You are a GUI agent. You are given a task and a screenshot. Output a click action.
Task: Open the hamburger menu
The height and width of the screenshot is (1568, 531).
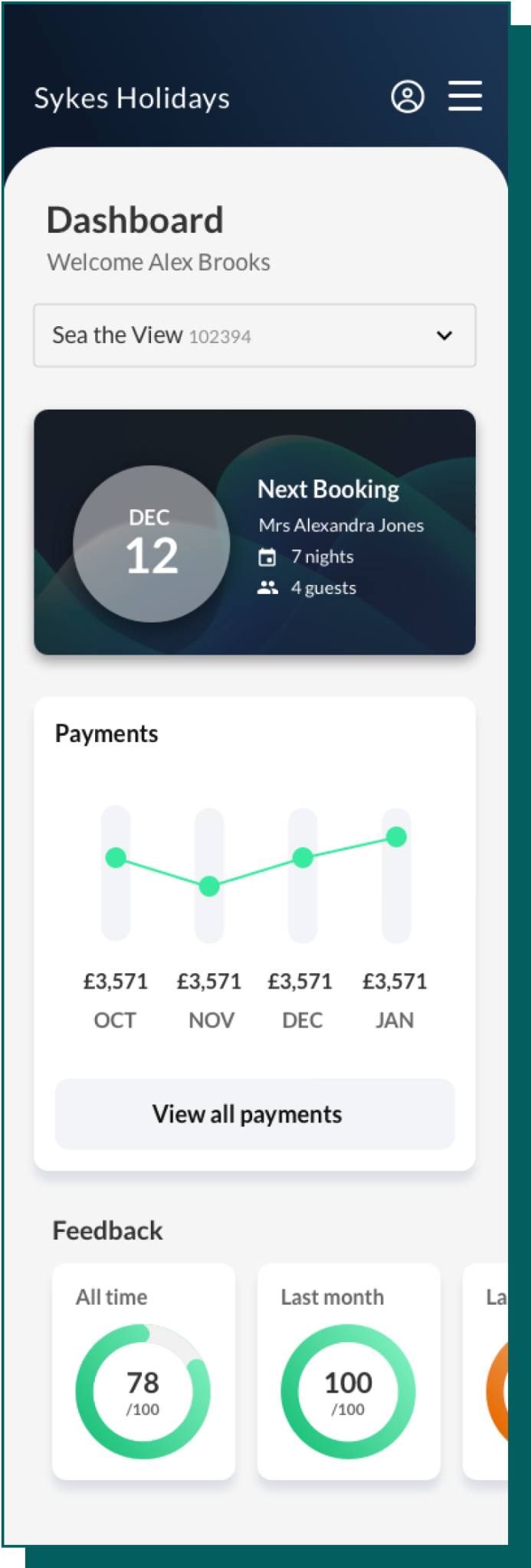(465, 96)
